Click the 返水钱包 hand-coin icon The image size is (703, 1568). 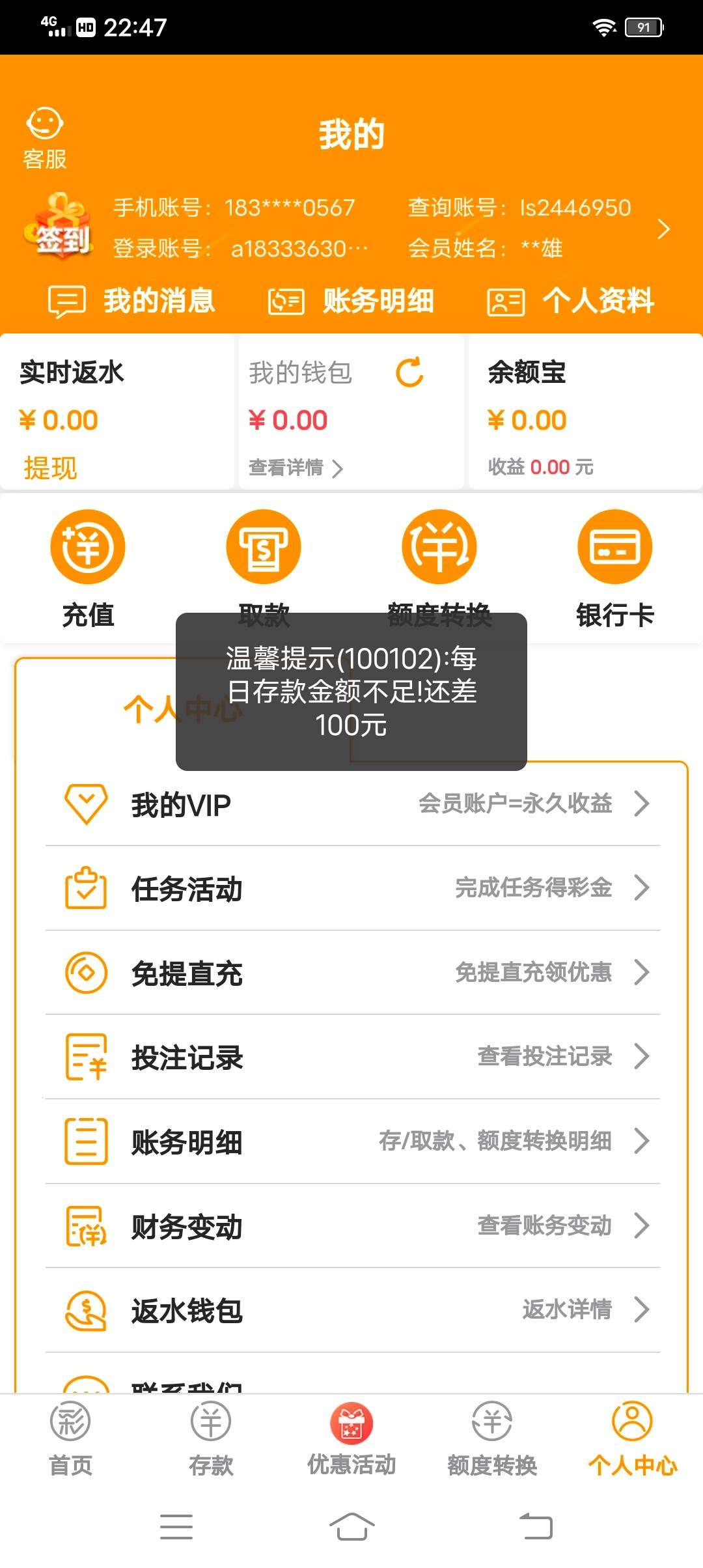click(87, 1310)
